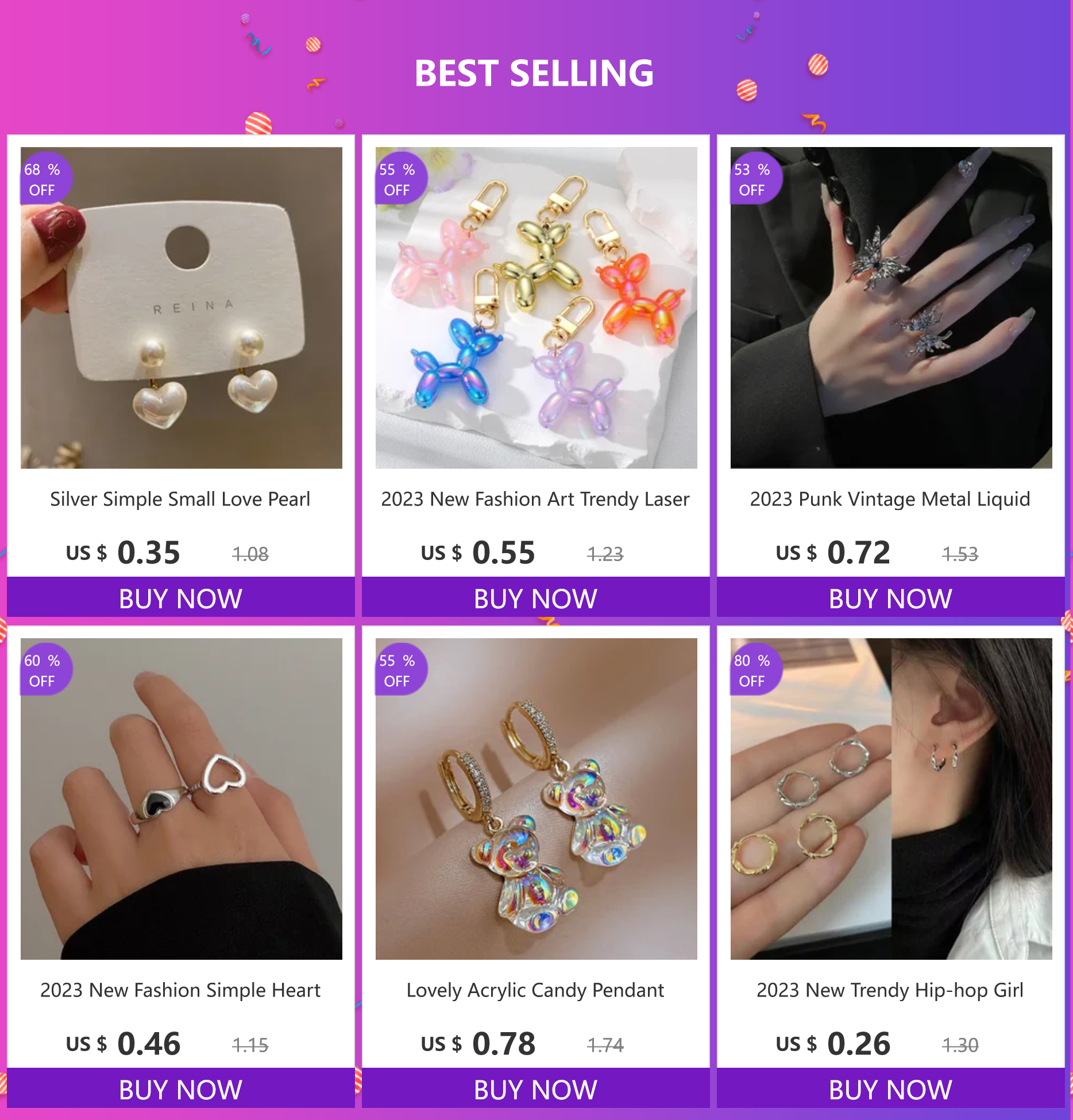Screen dimensions: 1073x1120
Task: View the balloon dog keychain product image
Action: pyautogui.click(x=536, y=308)
